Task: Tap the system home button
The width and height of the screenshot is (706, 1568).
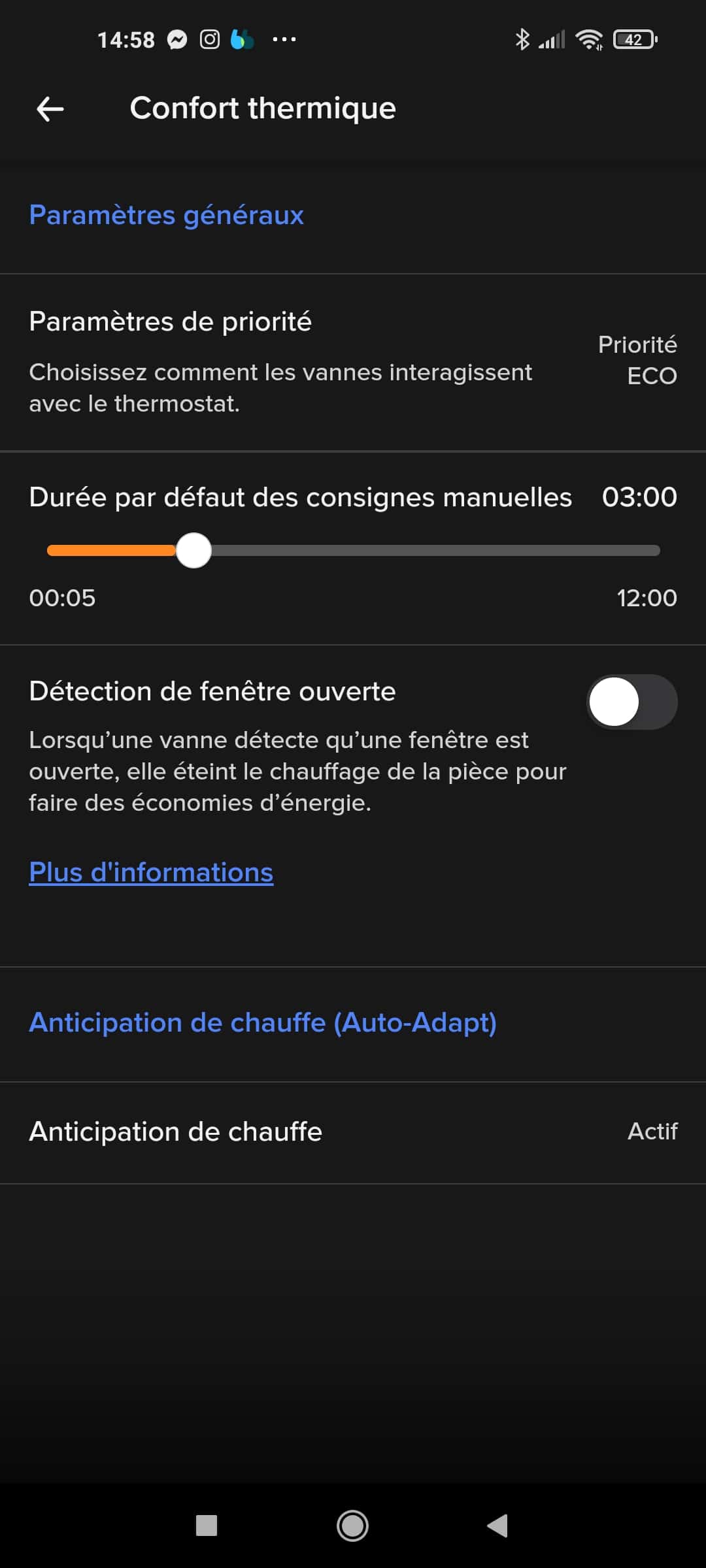Action: click(x=352, y=1526)
